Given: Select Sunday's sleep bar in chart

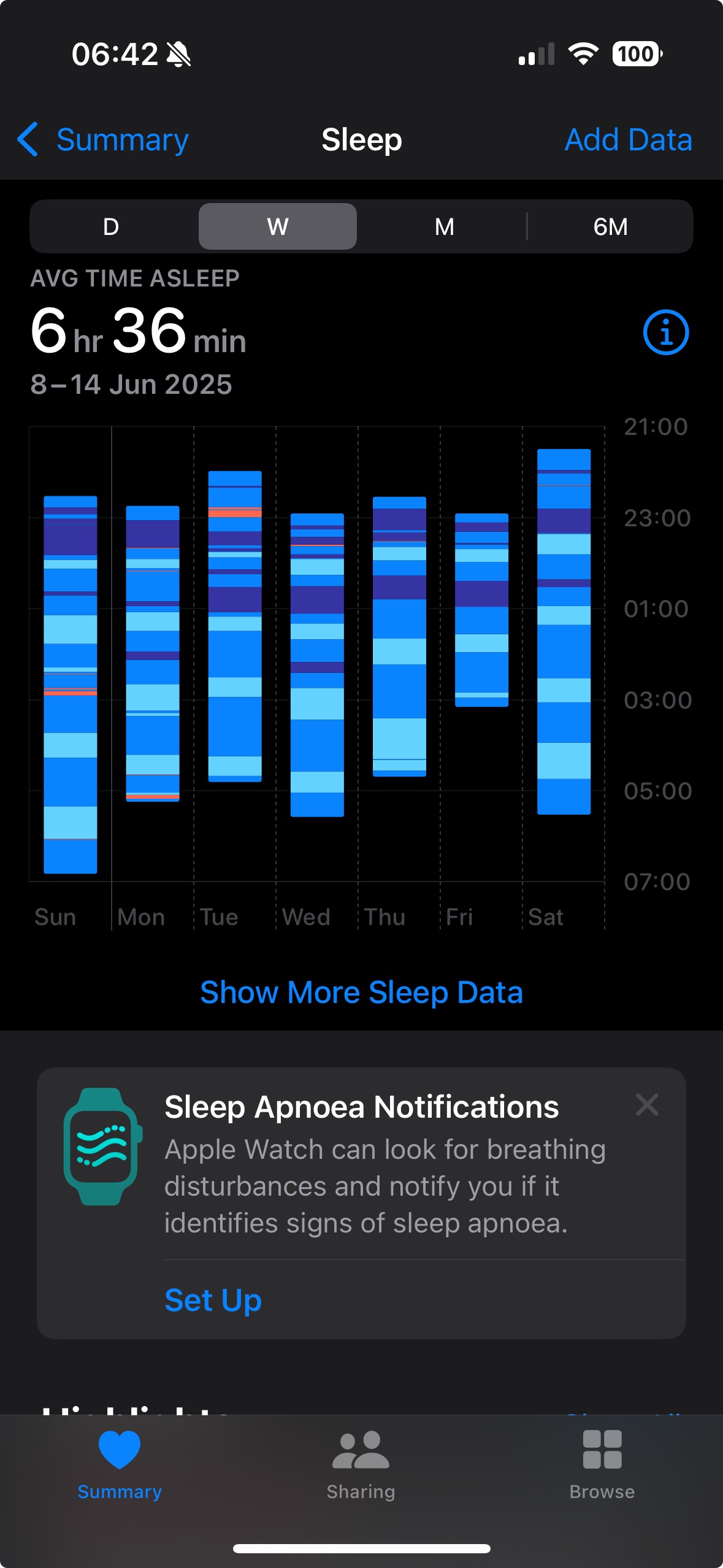Looking at the screenshot, I should (71, 685).
